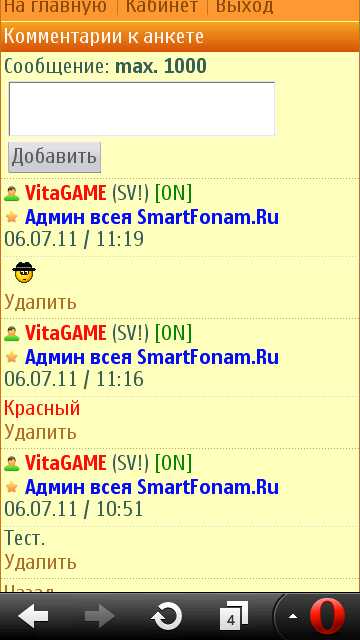Go back with the browser back arrow
This screenshot has width=360, height=640.
(33, 616)
